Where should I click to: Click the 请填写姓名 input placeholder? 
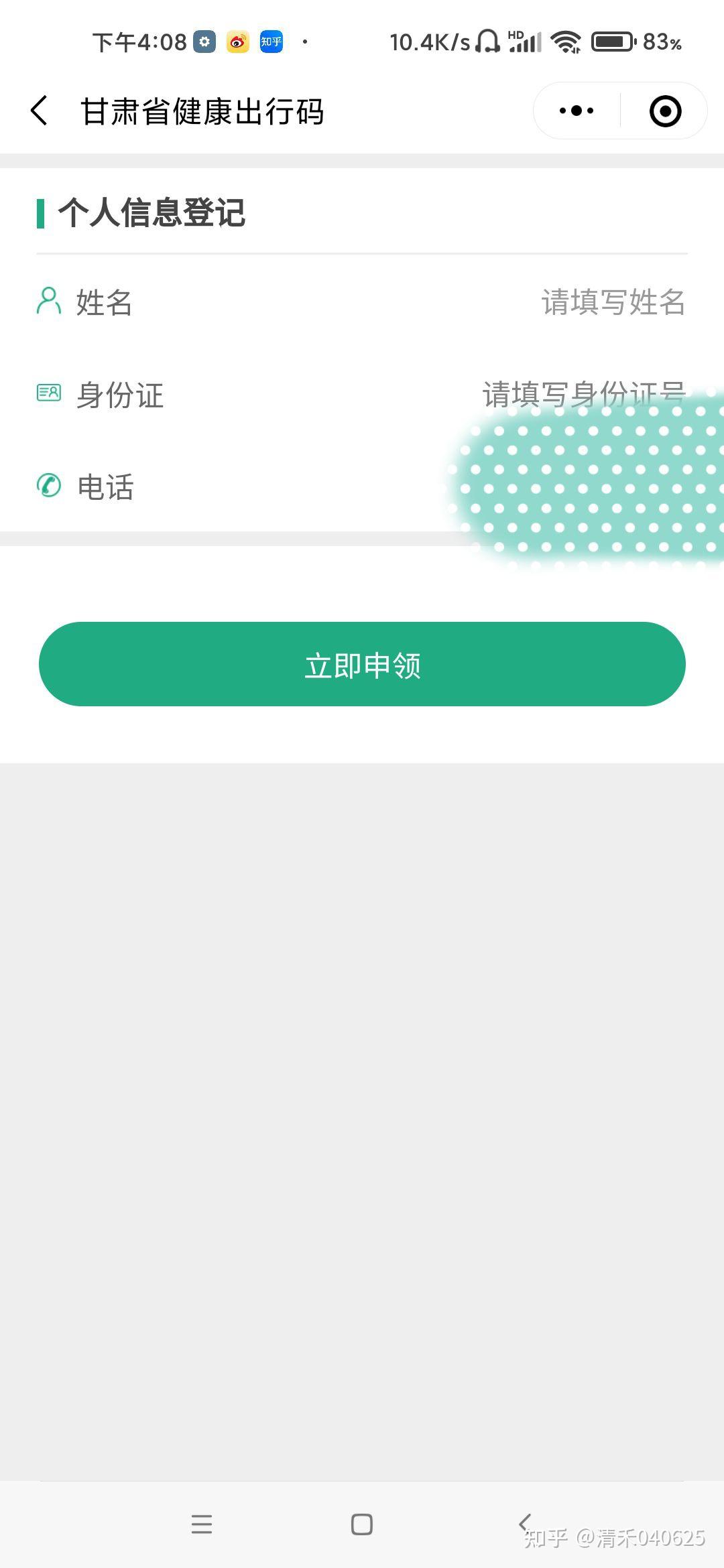(613, 303)
